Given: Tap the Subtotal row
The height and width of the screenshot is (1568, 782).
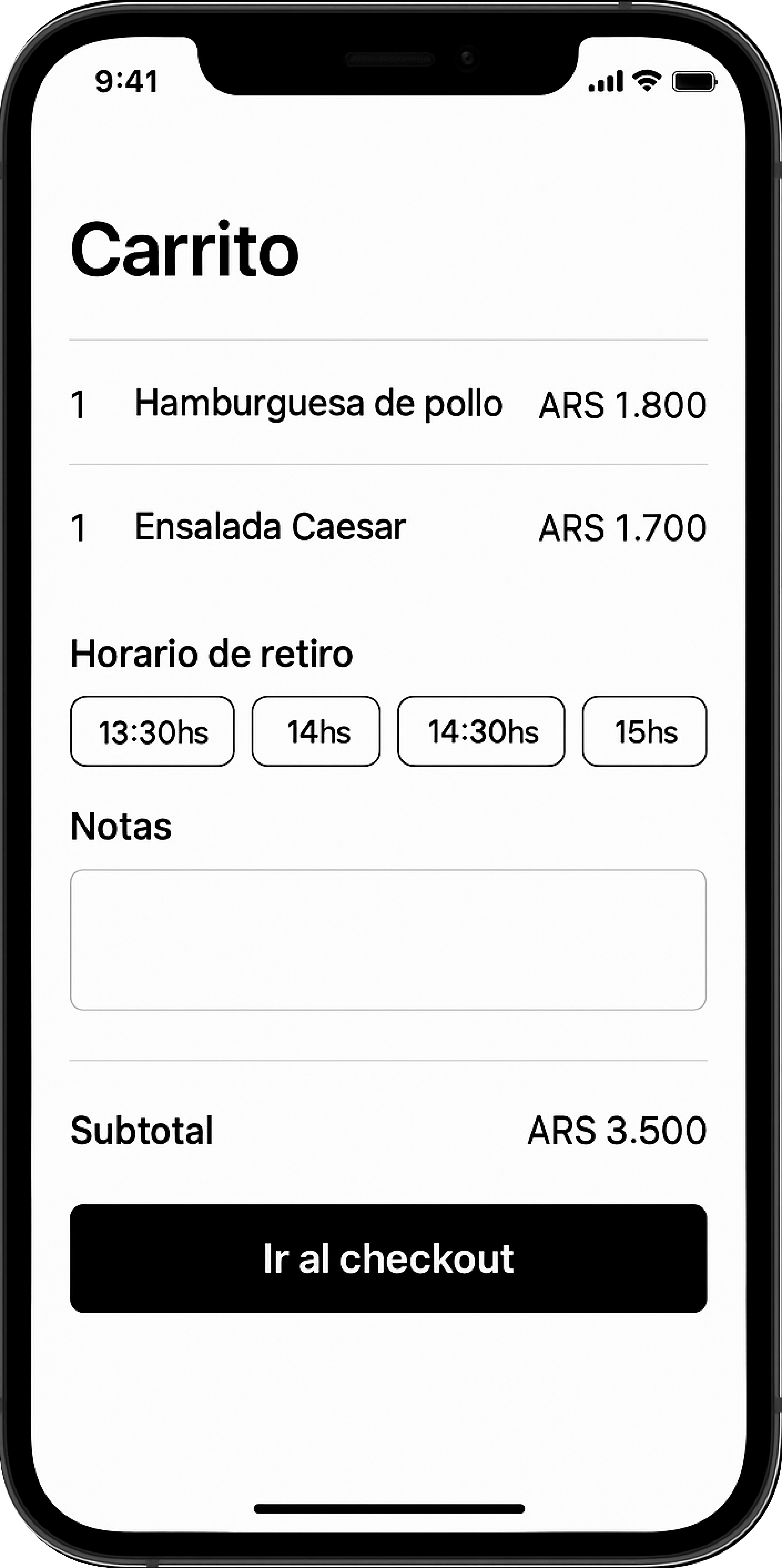Looking at the screenshot, I should point(141,1131).
